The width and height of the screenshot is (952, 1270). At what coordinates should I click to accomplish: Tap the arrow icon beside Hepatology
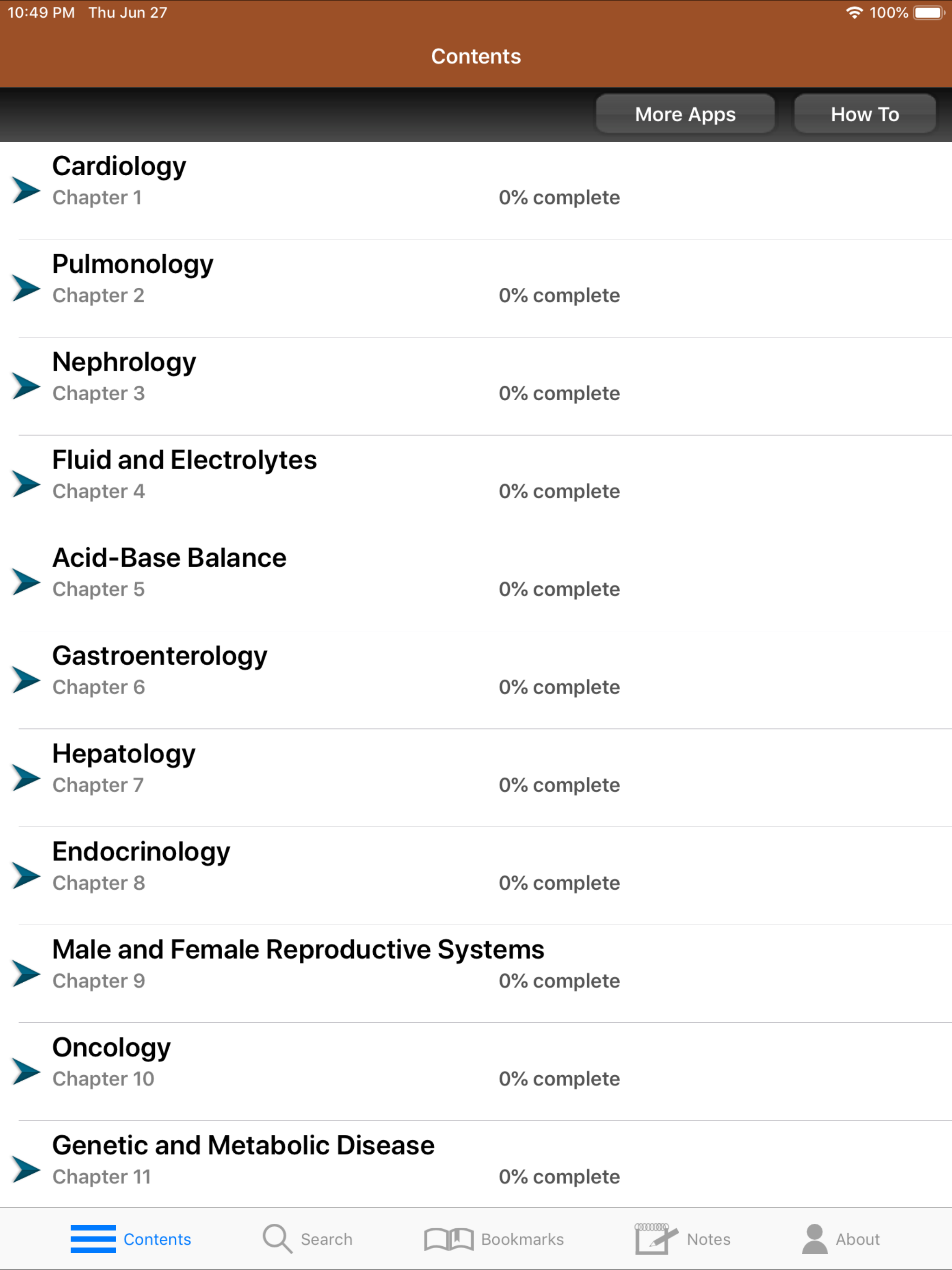pyautogui.click(x=25, y=777)
